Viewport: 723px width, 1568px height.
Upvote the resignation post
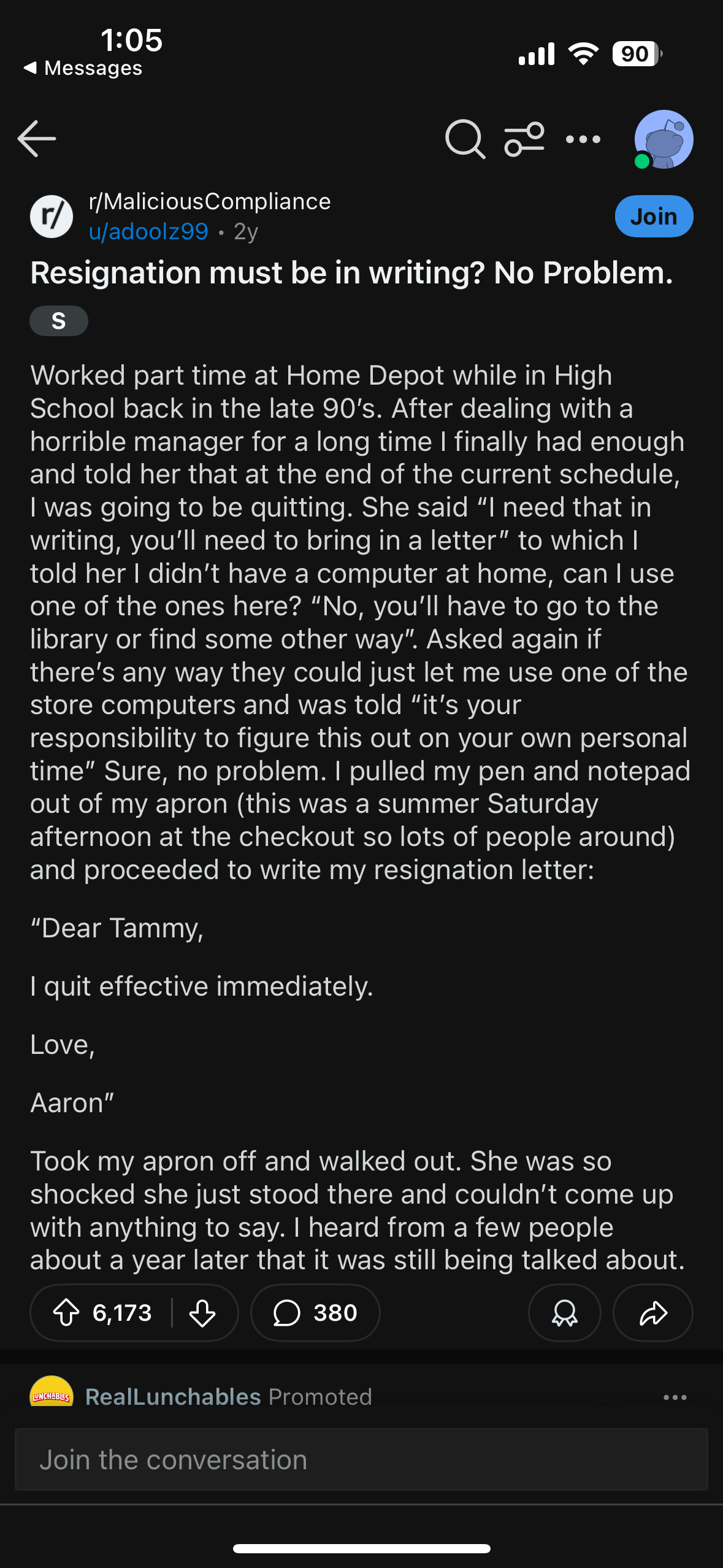point(66,1313)
